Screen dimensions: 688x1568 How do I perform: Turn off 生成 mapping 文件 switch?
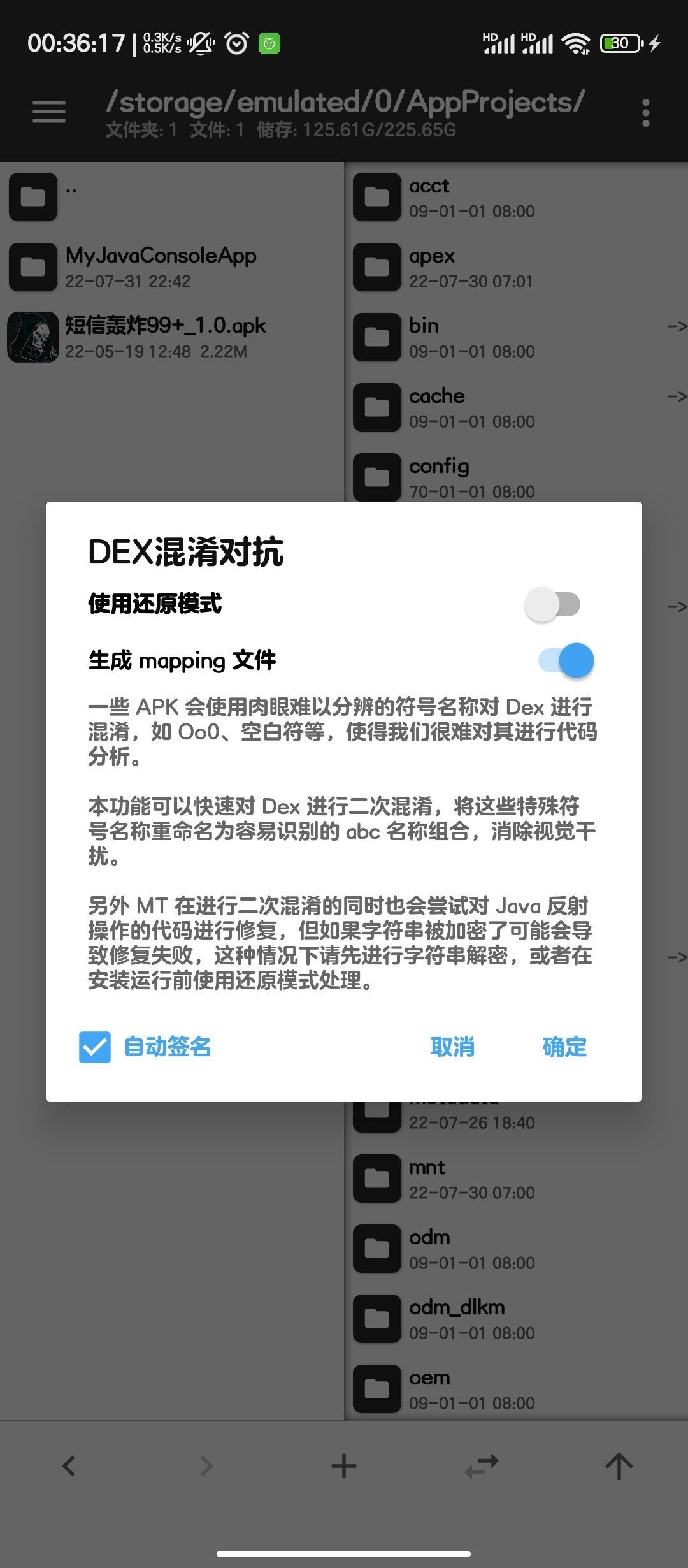point(566,660)
